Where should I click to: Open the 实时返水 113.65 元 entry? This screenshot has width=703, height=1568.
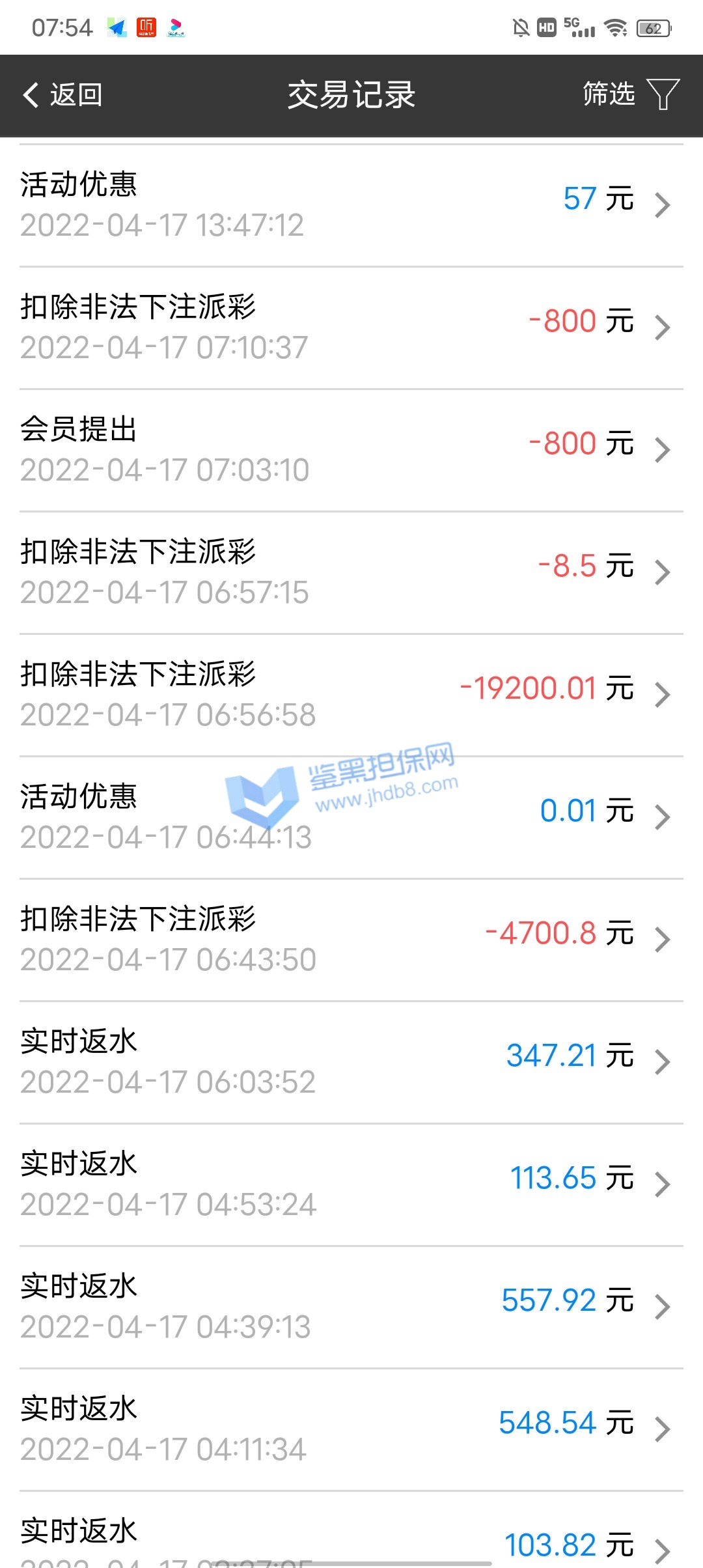(351, 1184)
